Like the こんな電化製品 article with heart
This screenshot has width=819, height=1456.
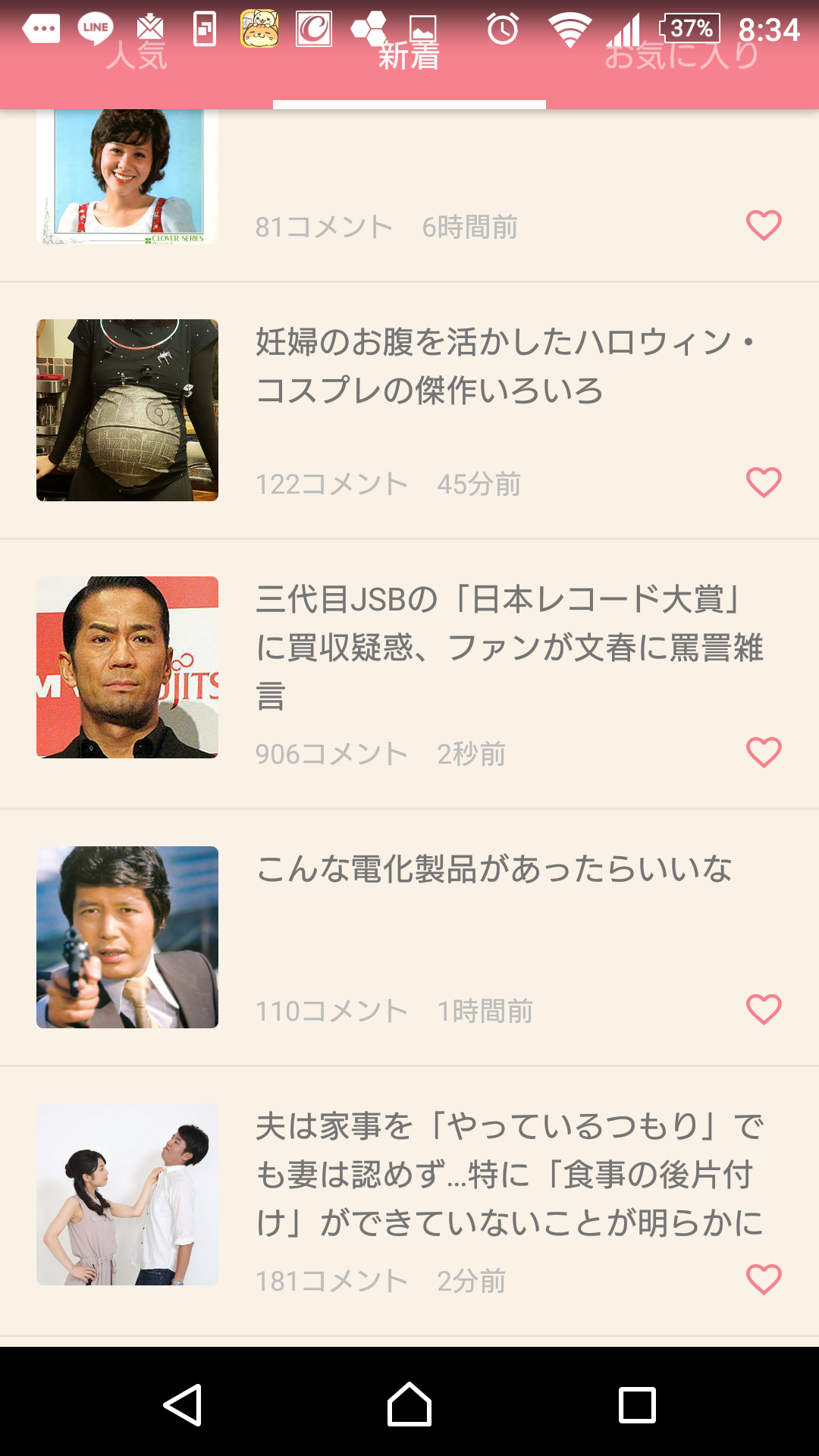point(764,1009)
